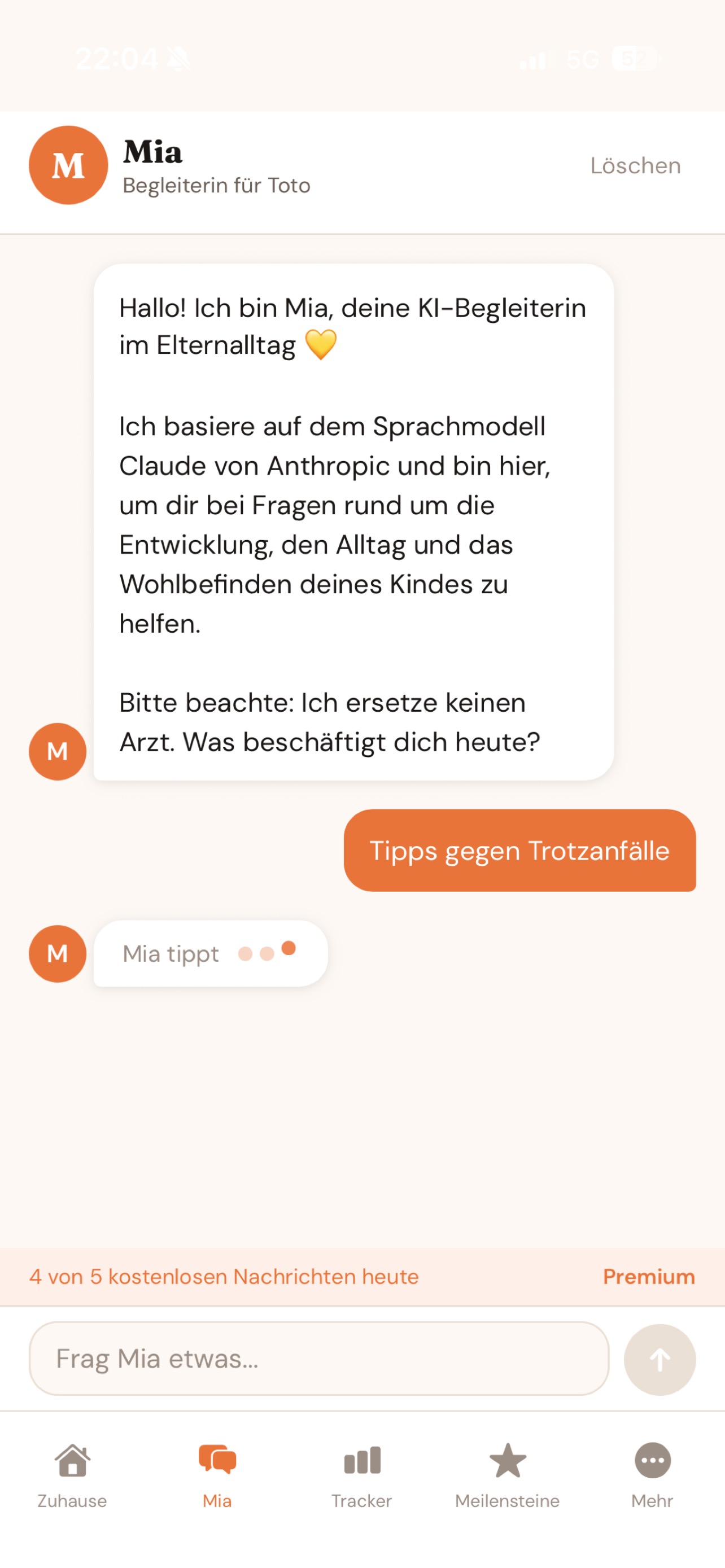This screenshot has height=1568, width=725.
Task: Tap the M avatar next to Mia tippt
Action: pyautogui.click(x=56, y=954)
